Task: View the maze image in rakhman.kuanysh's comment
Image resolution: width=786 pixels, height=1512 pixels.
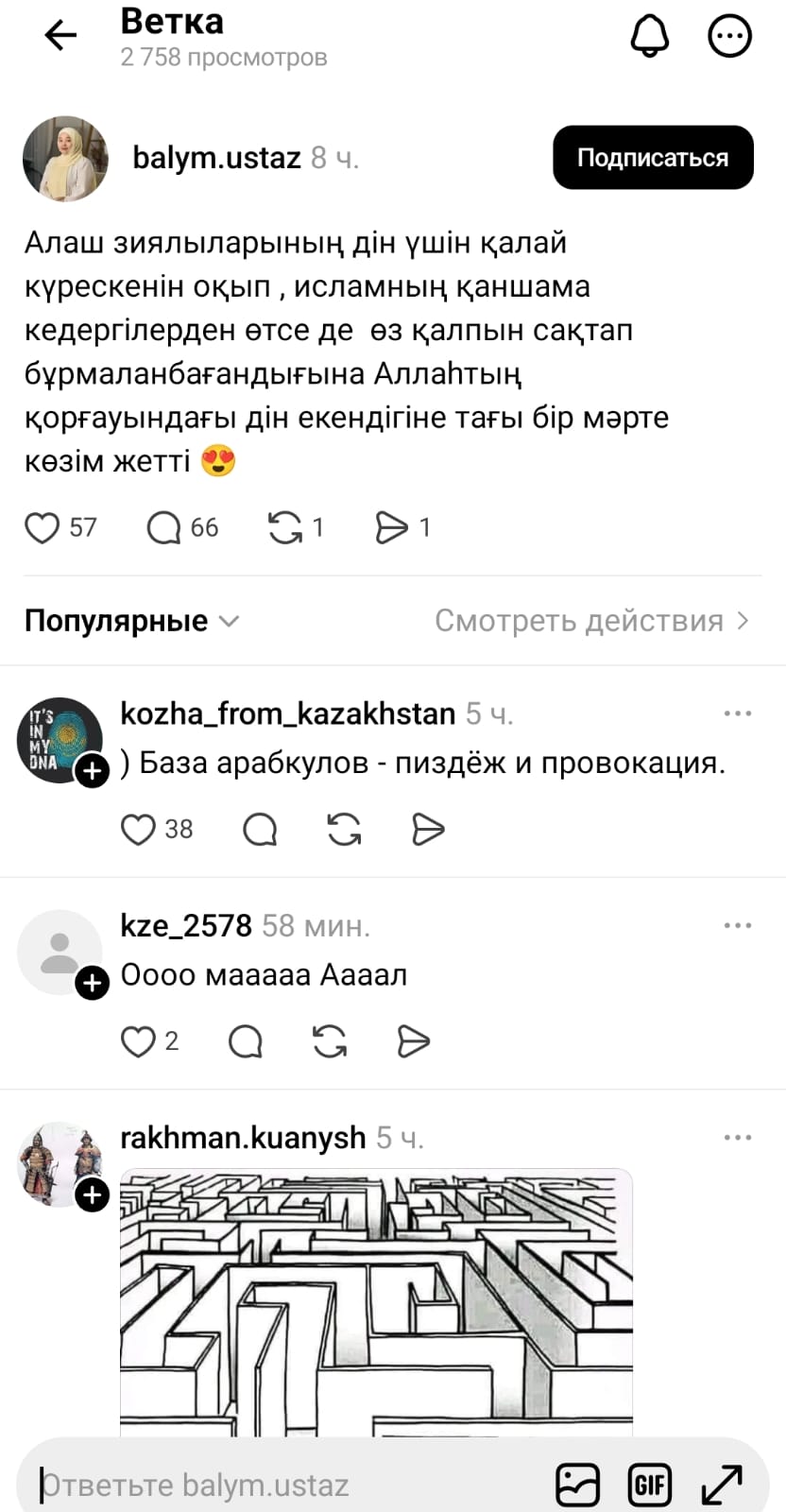Action: point(376,1302)
